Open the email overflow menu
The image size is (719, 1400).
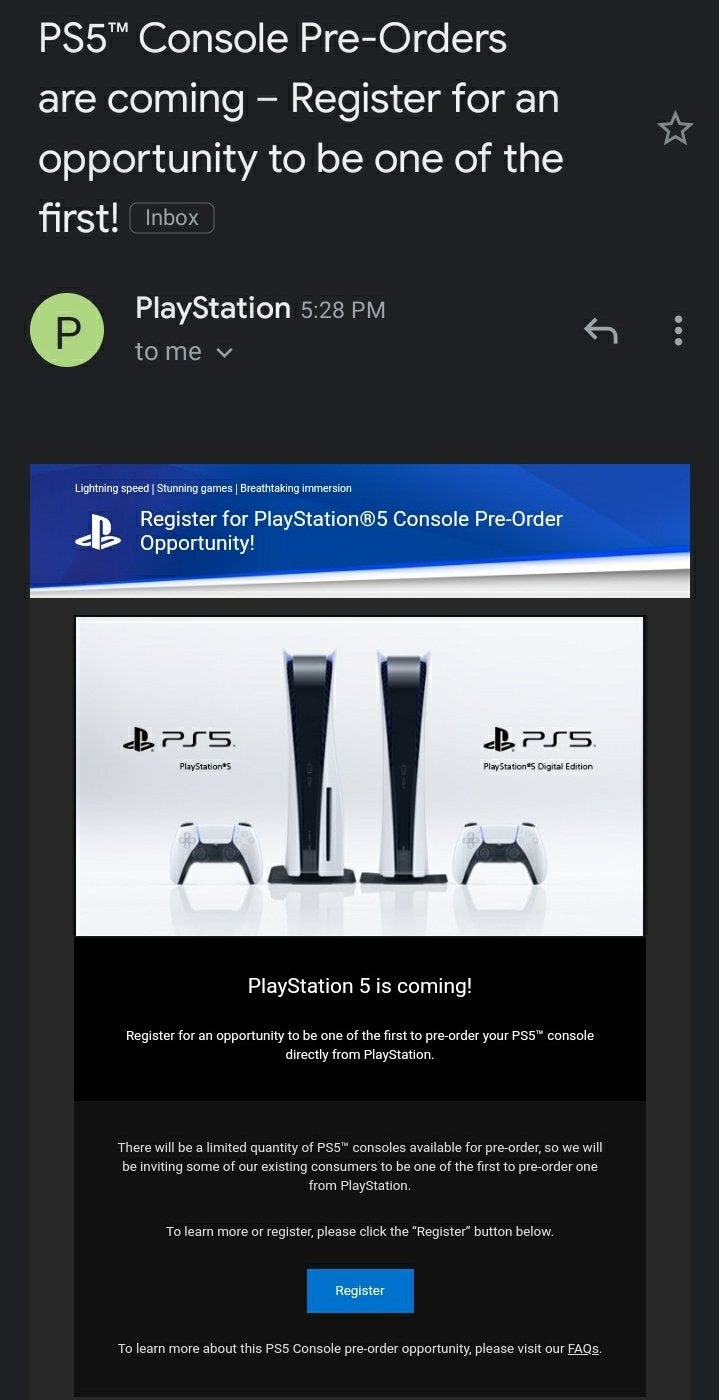point(678,330)
